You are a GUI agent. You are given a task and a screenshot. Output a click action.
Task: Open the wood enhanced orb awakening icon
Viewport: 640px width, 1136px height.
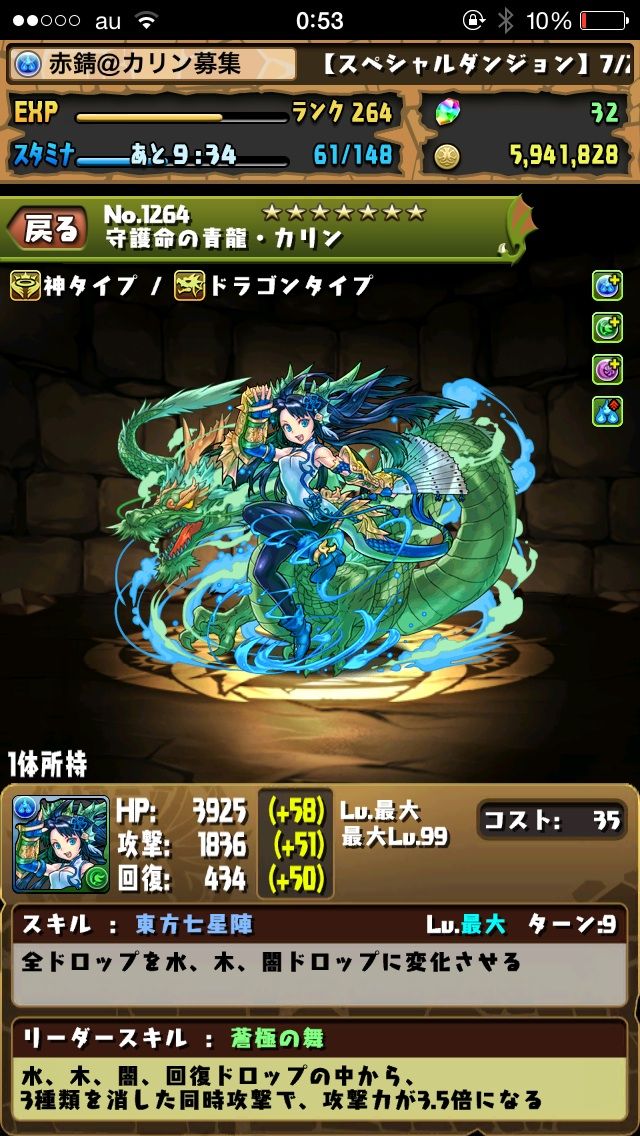click(607, 327)
